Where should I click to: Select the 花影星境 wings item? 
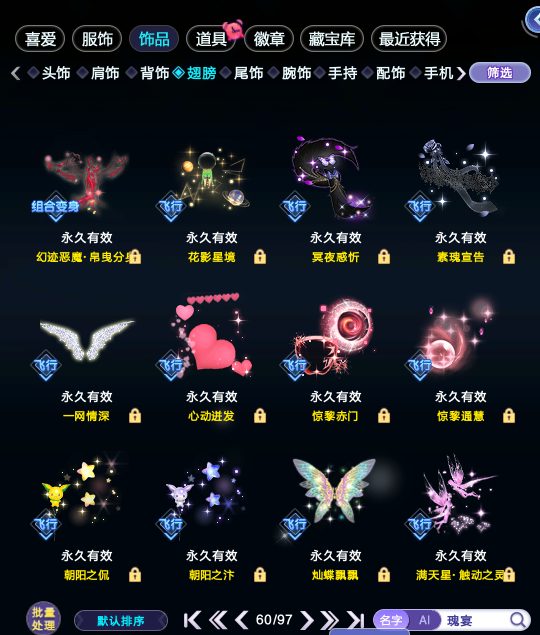coord(211,200)
